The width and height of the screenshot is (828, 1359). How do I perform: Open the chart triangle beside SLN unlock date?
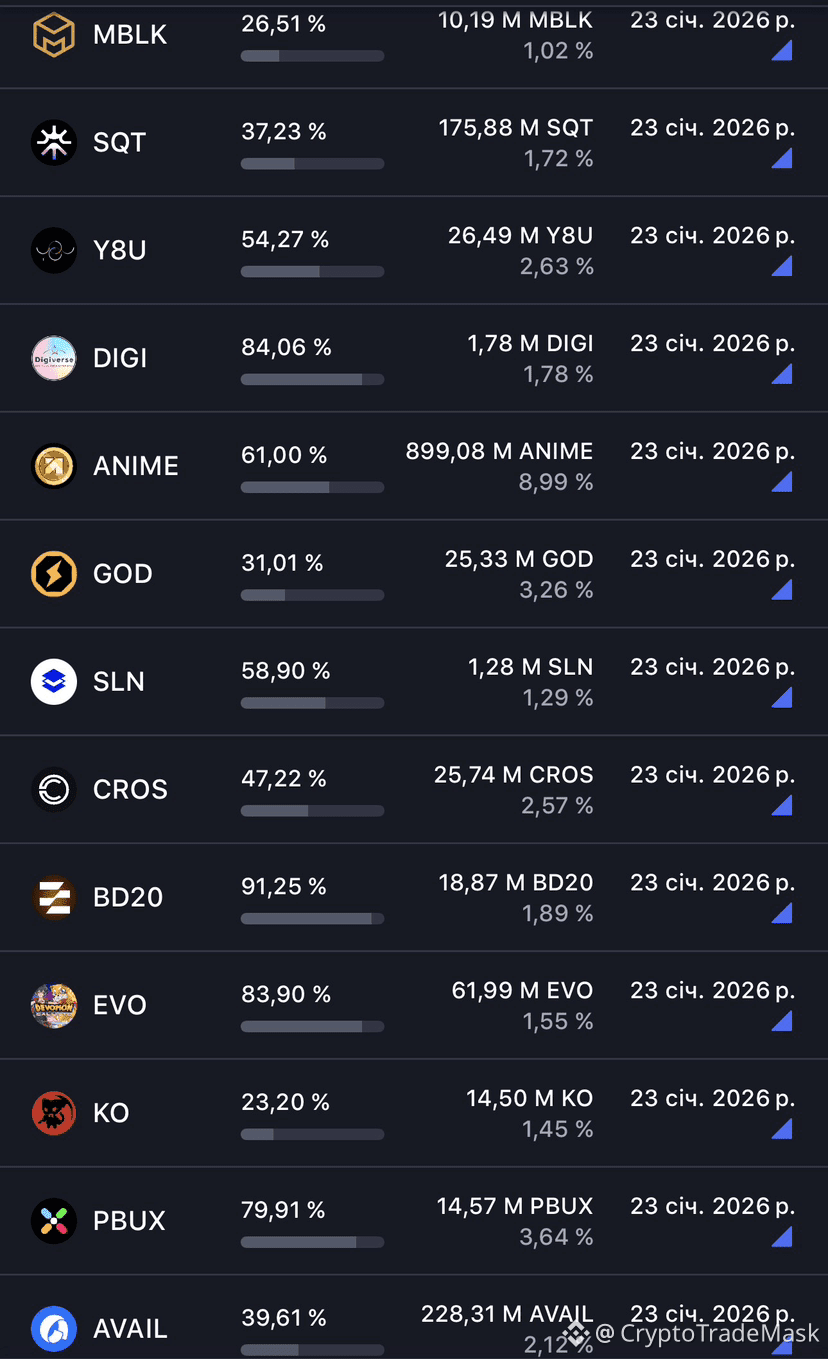[x=781, y=699]
